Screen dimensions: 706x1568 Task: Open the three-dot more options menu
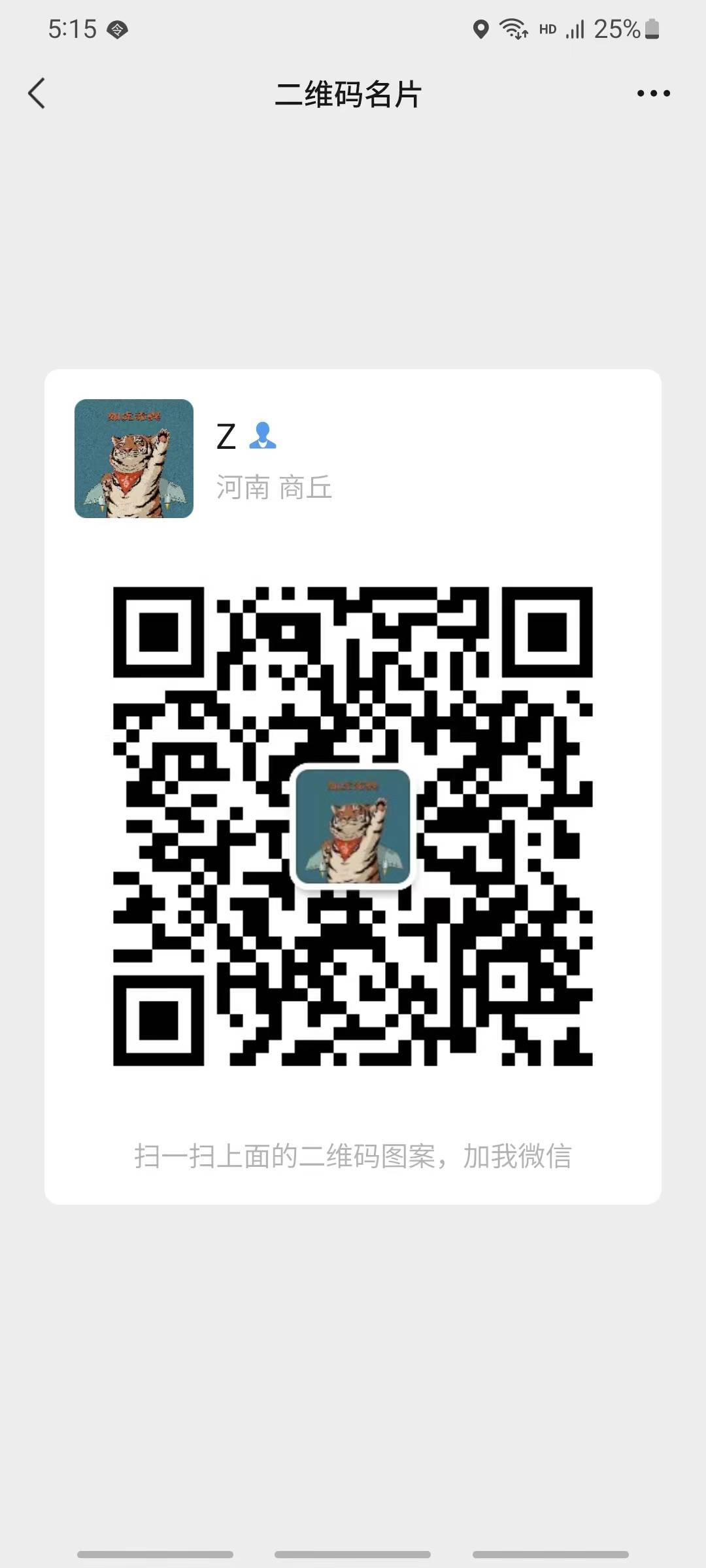(x=653, y=93)
